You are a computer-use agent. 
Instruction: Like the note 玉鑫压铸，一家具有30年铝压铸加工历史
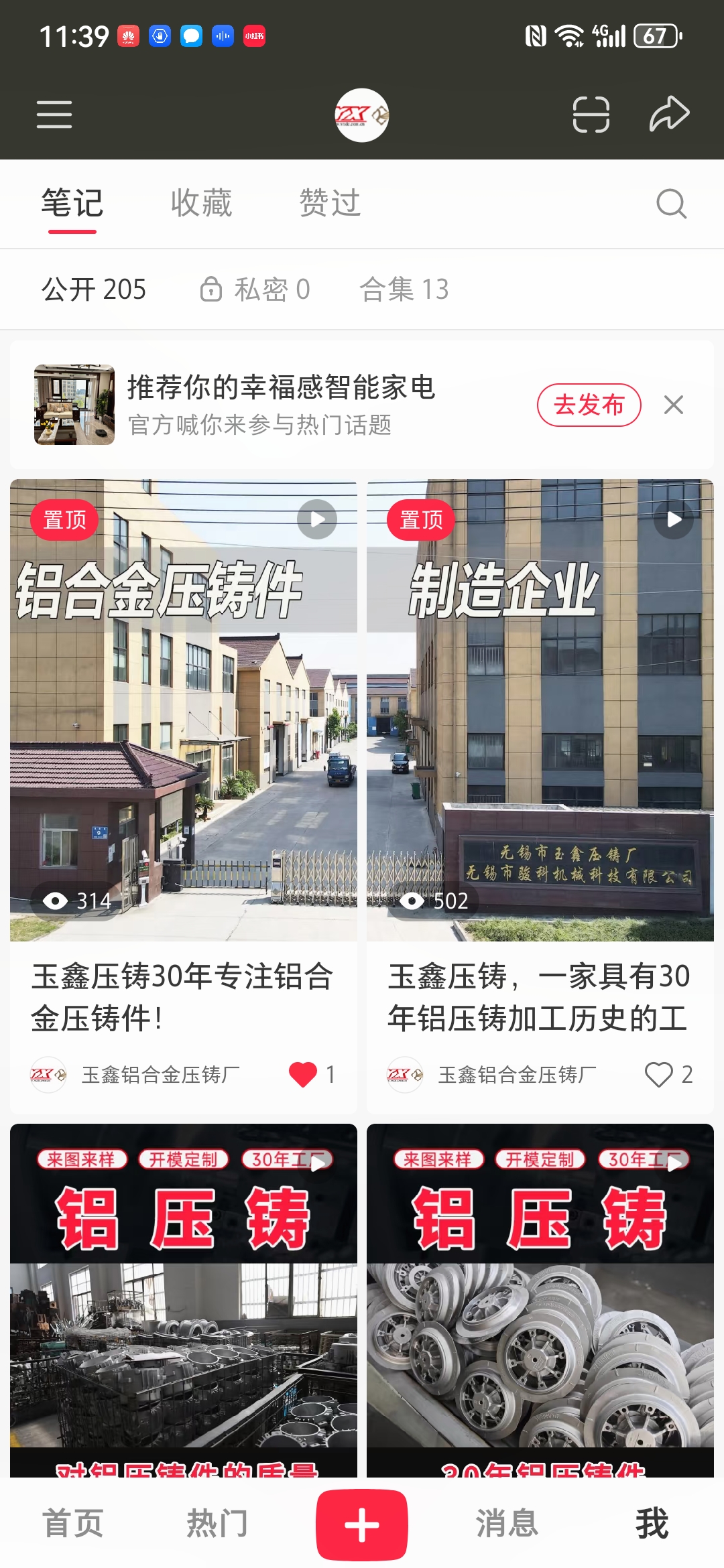658,1075
